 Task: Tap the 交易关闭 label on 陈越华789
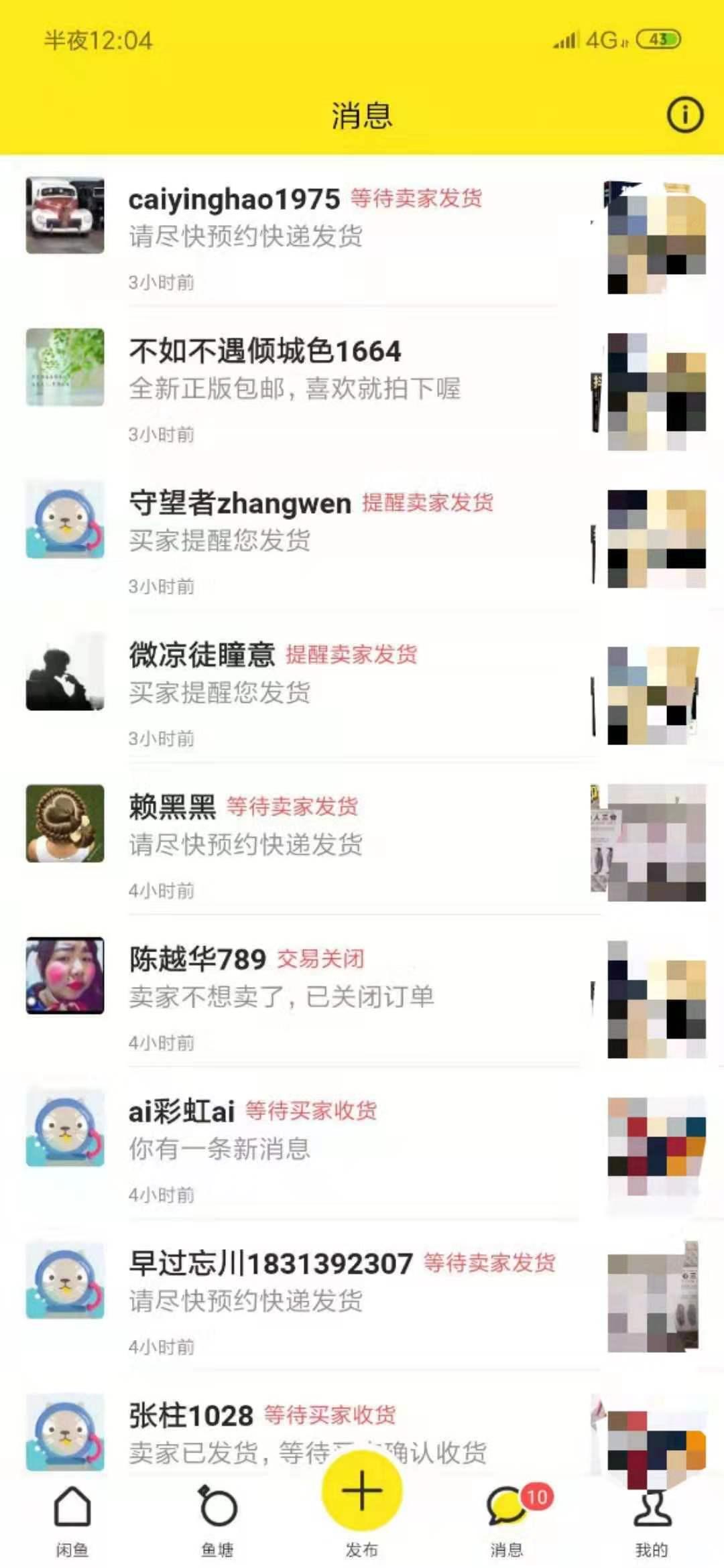(320, 958)
